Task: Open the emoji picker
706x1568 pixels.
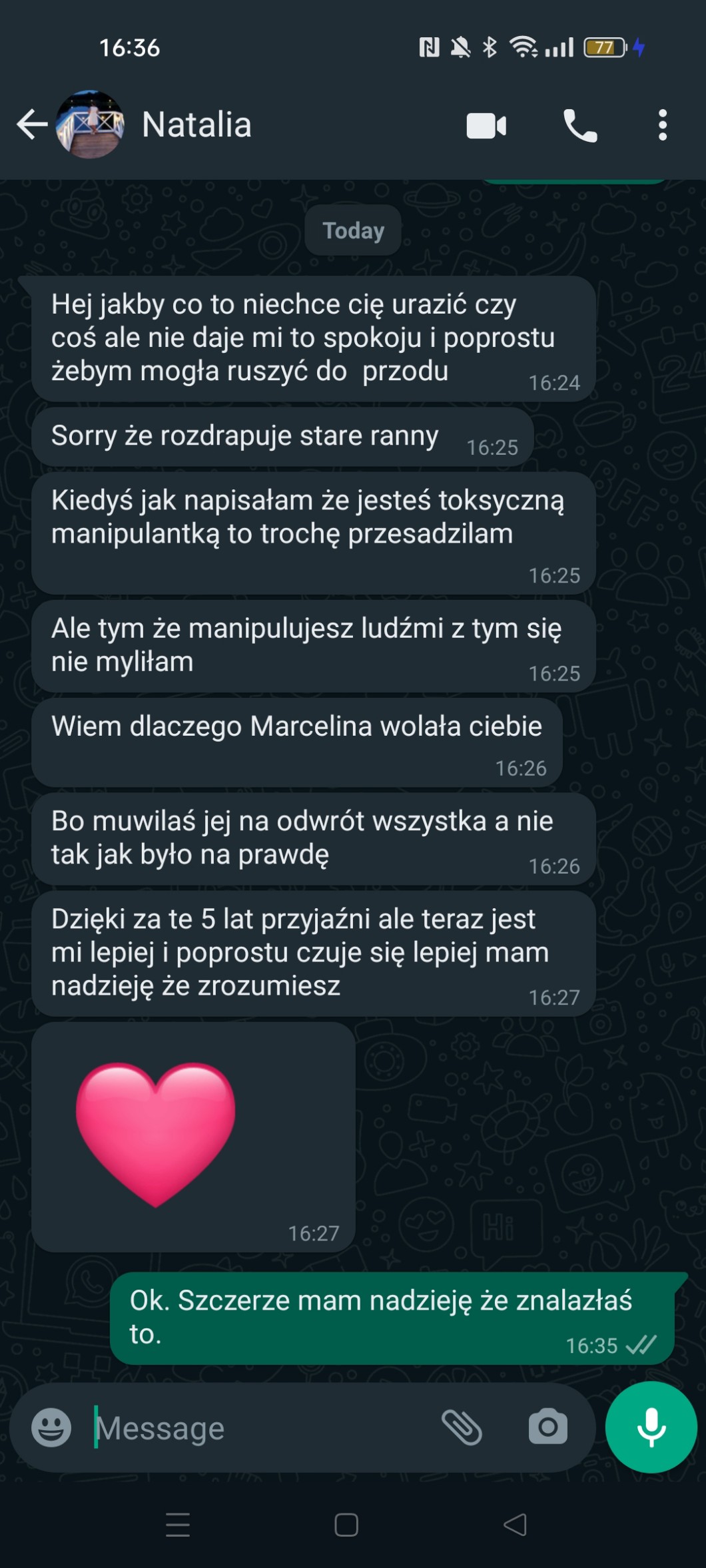Action: click(x=51, y=1428)
